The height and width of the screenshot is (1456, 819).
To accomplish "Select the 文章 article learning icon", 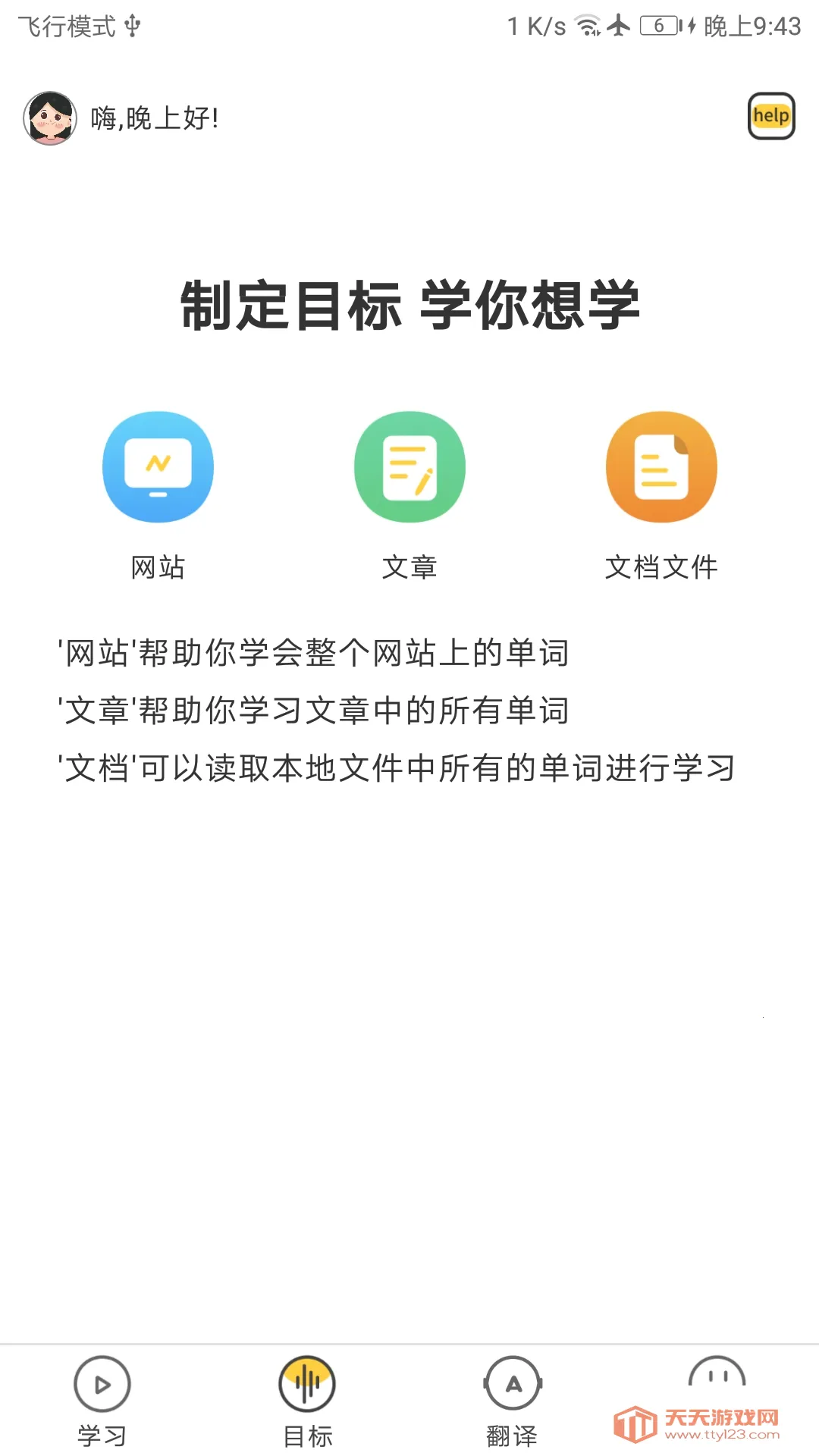I will coord(409,466).
